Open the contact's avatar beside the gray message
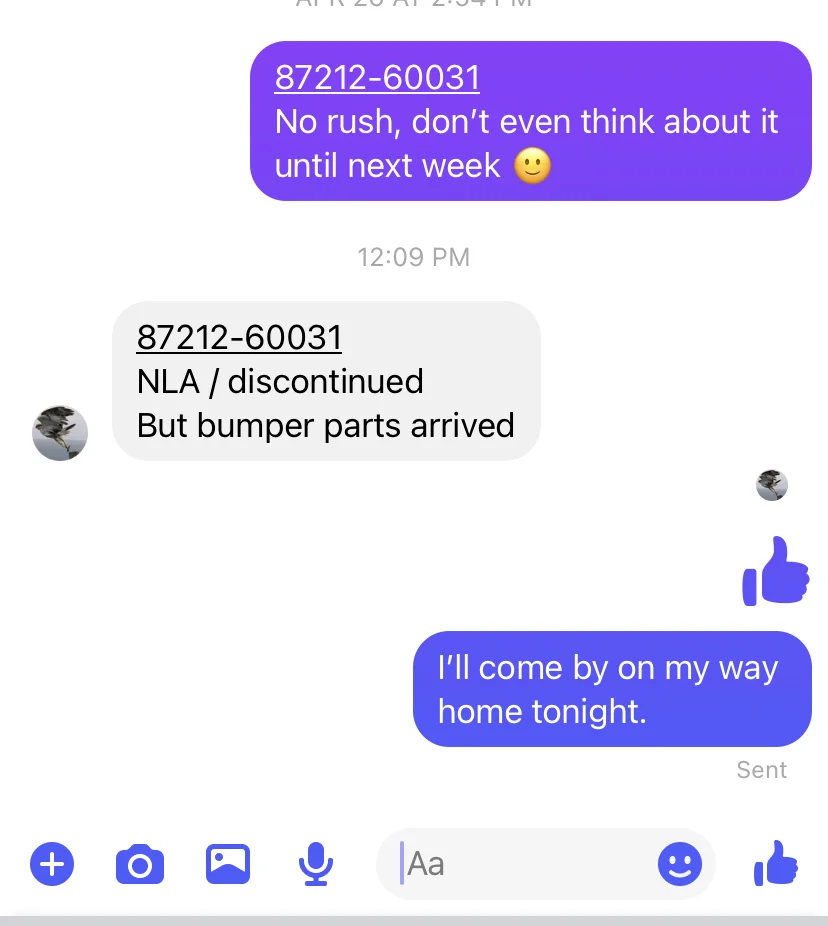The width and height of the screenshot is (828, 926). (60, 433)
